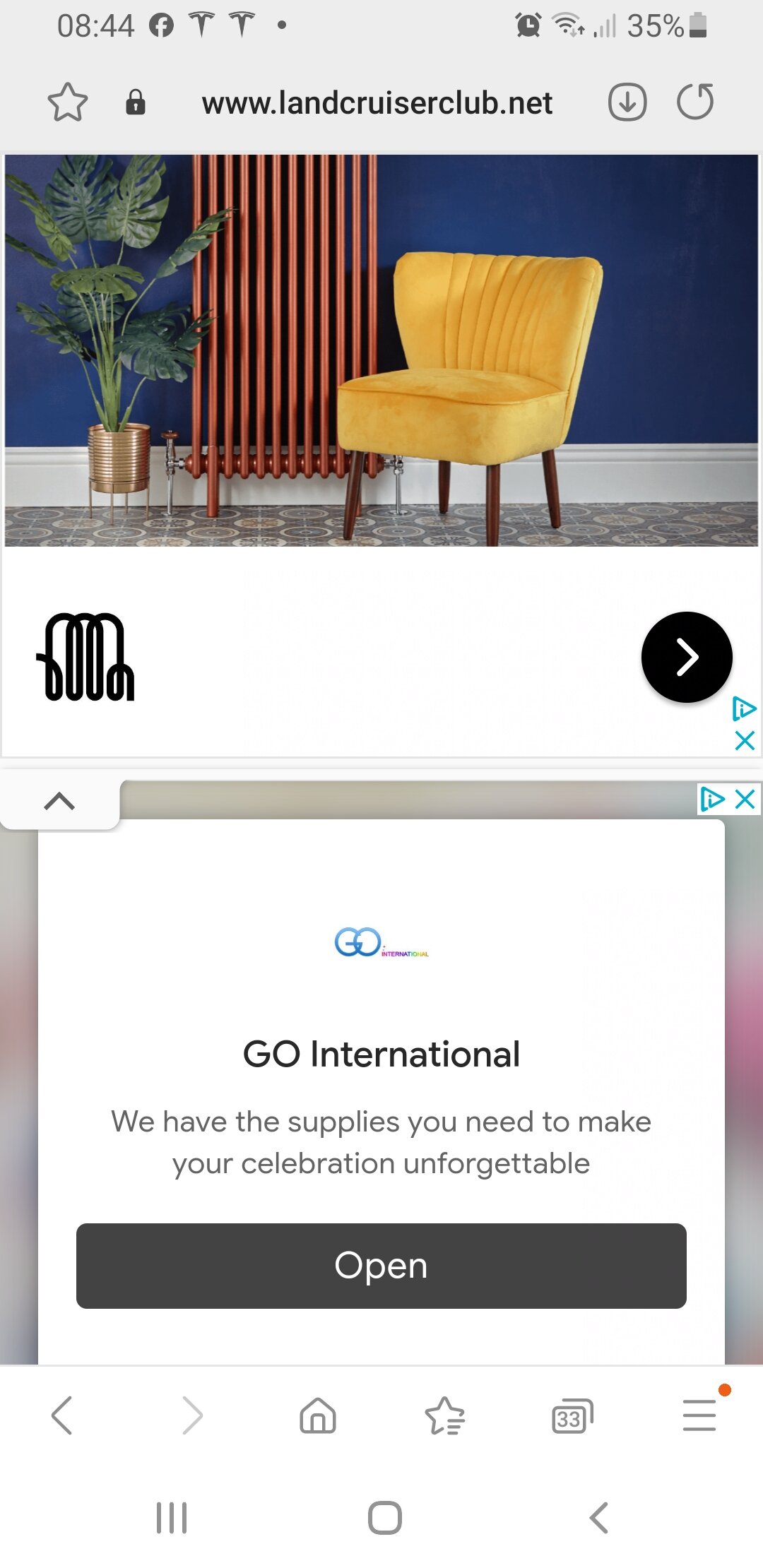
Task: Open recent apps from the system bar
Action: (x=172, y=1517)
